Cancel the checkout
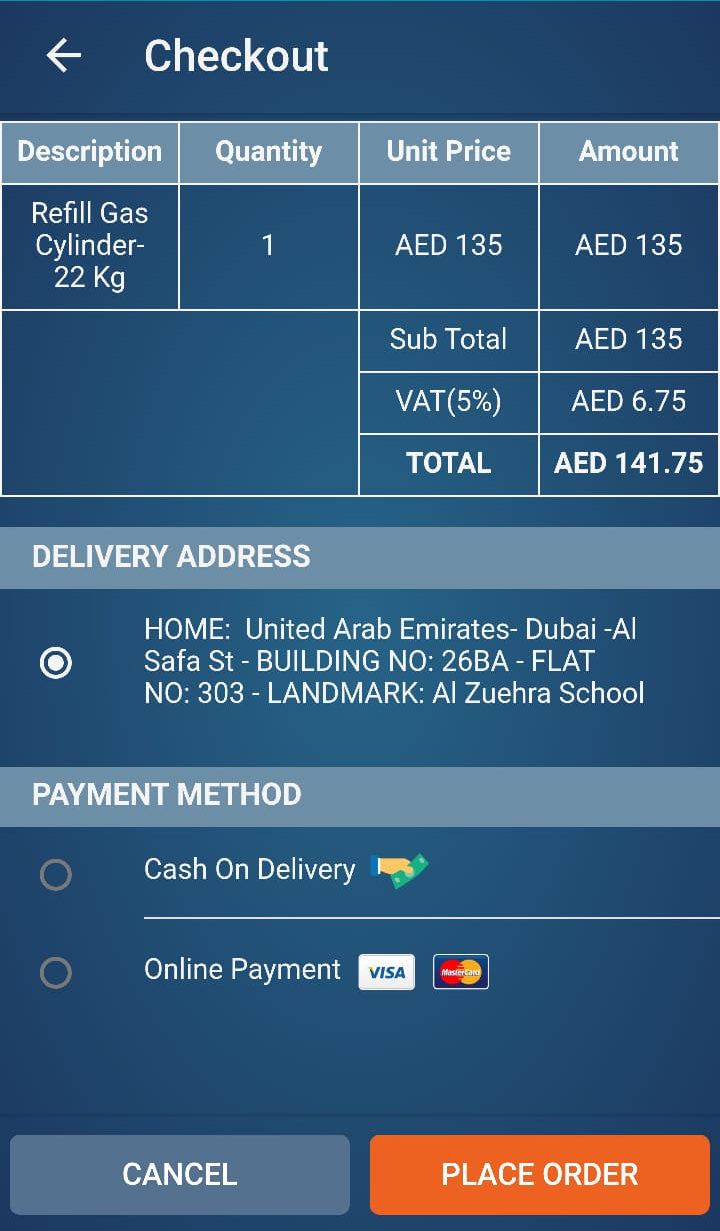This screenshot has height=1231, width=720. pyautogui.click(x=180, y=1174)
